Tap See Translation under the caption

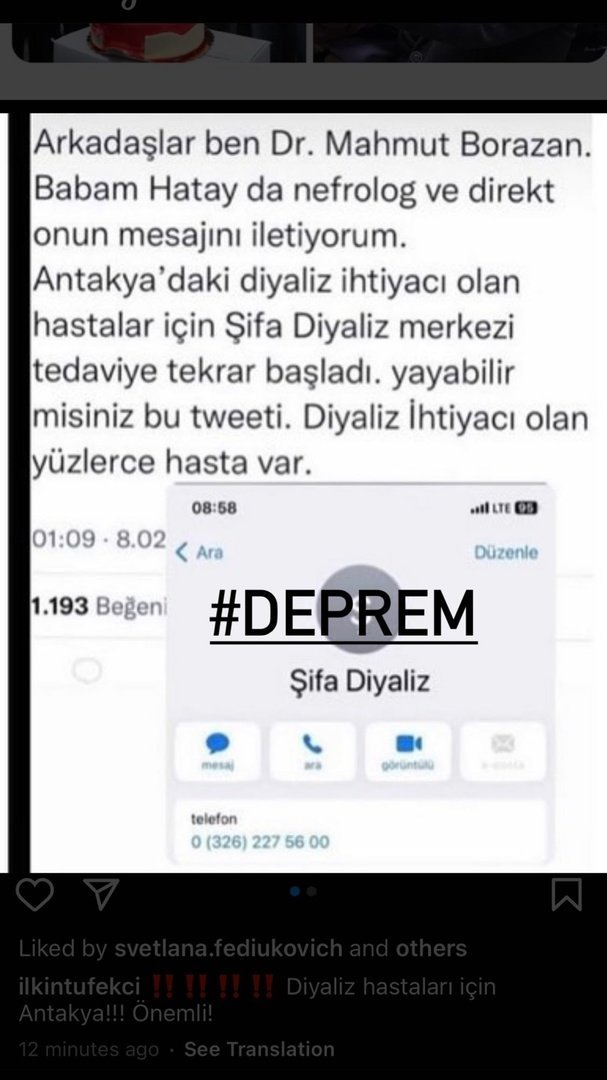click(x=259, y=1049)
